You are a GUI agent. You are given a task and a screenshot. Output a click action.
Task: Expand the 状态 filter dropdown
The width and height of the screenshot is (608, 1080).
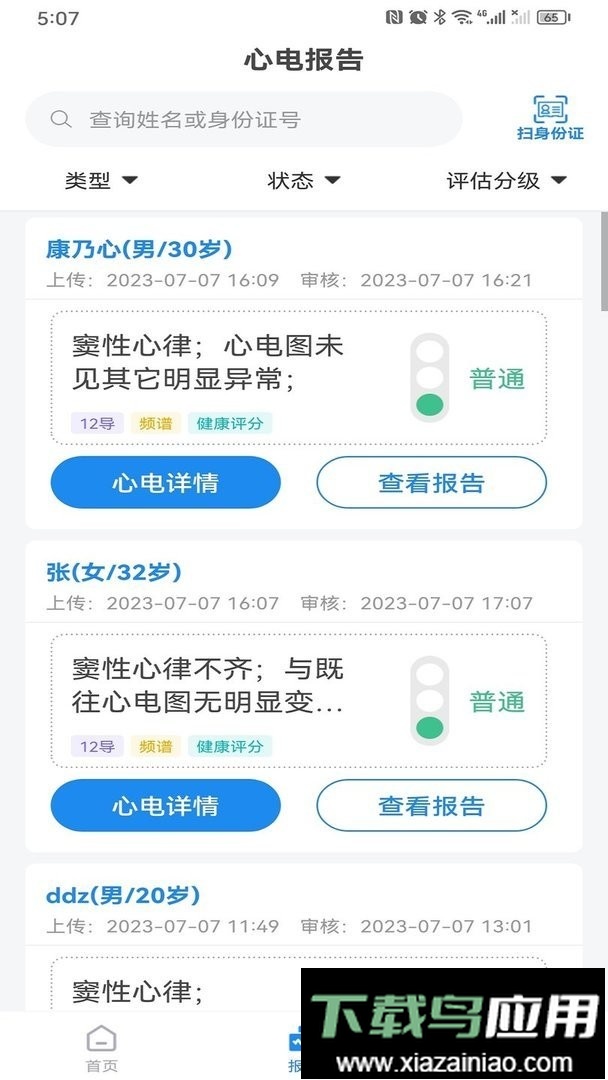point(304,180)
